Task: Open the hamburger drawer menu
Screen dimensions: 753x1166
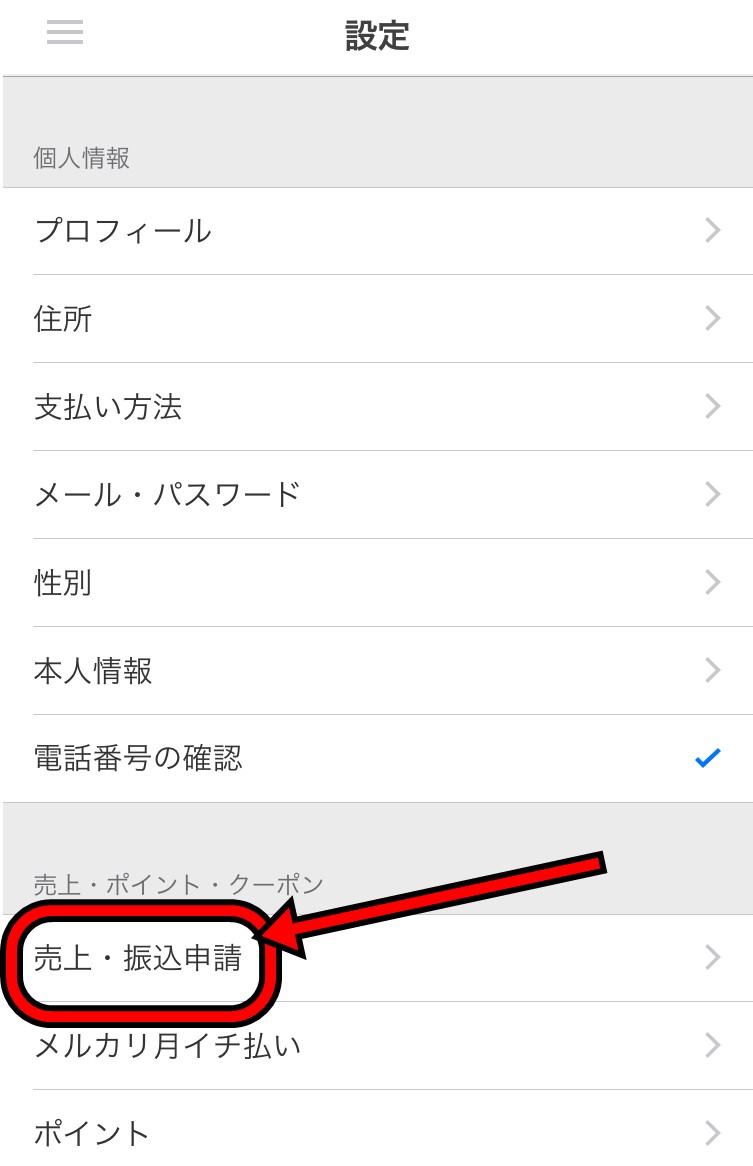Action: coord(65,33)
